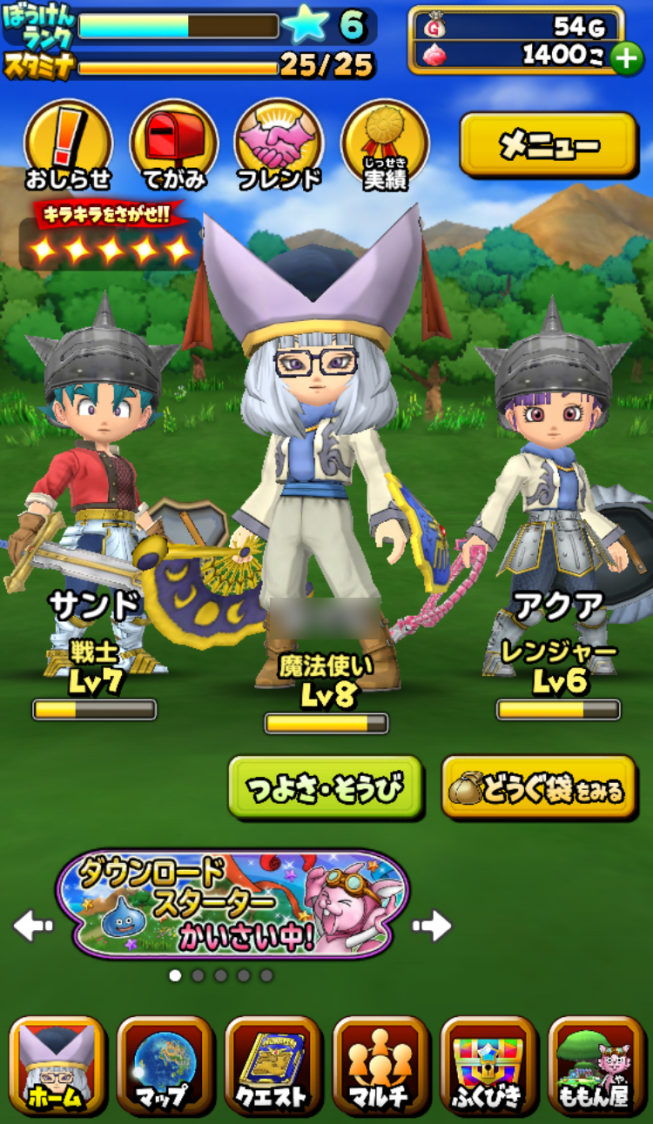The image size is (653, 1124).
Task: Open the どうぐ袋 item bag
Action: [538, 789]
